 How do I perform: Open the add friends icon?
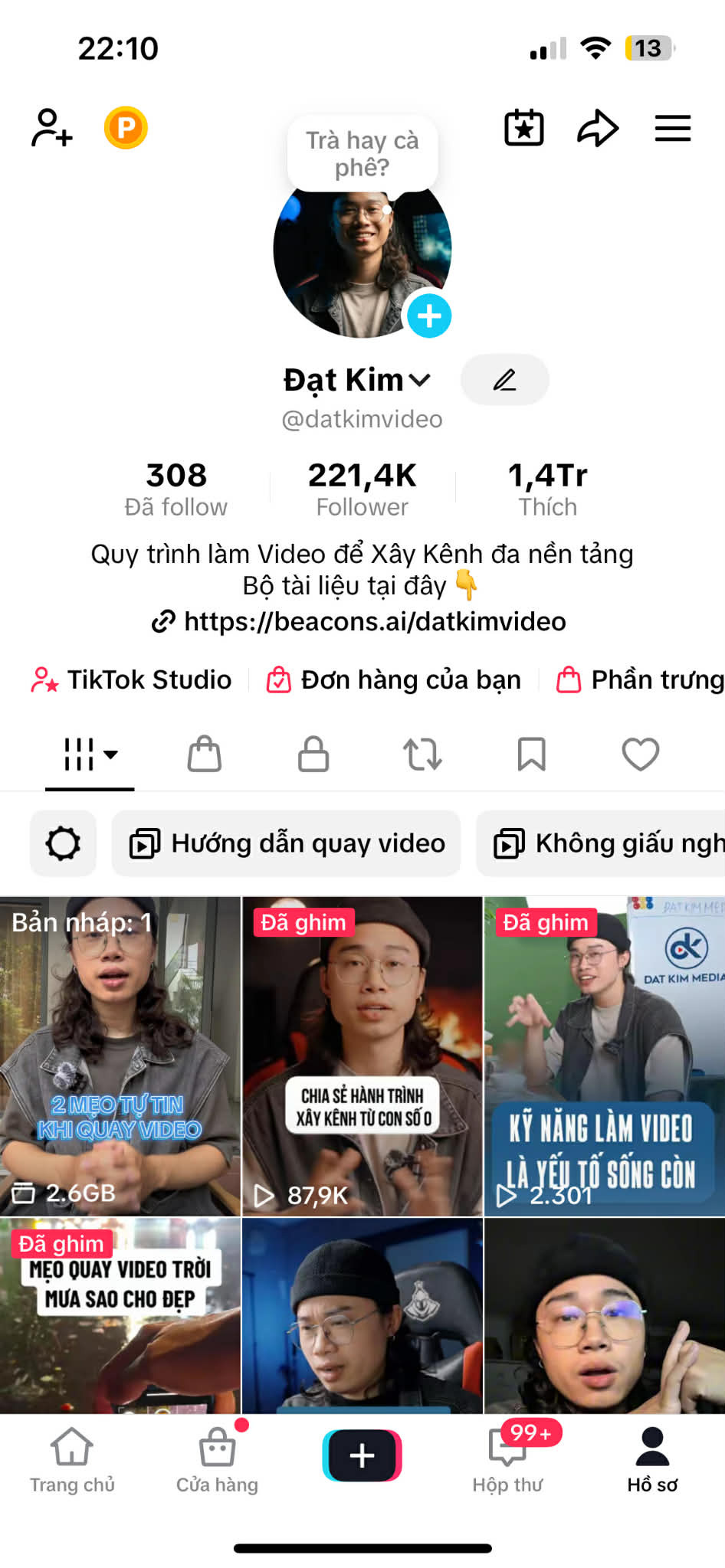tap(51, 128)
